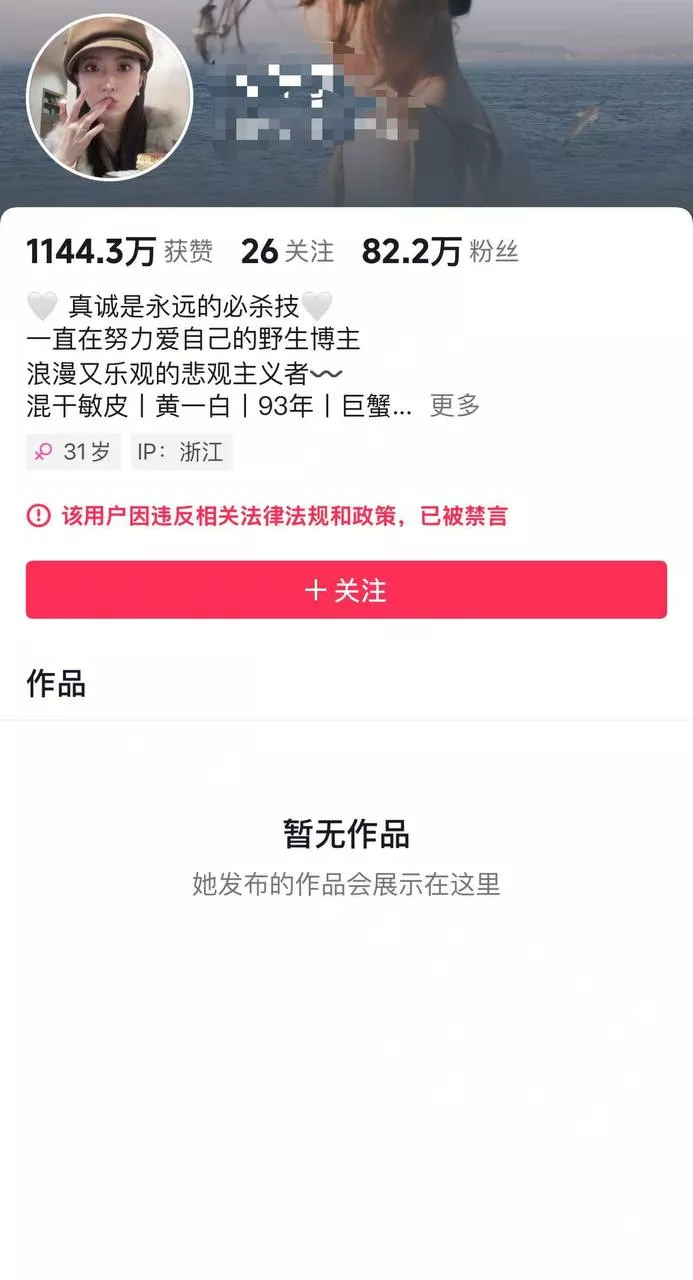This screenshot has width=693, height=1280.
Task: Select the 作品 tab
Action: click(56, 684)
